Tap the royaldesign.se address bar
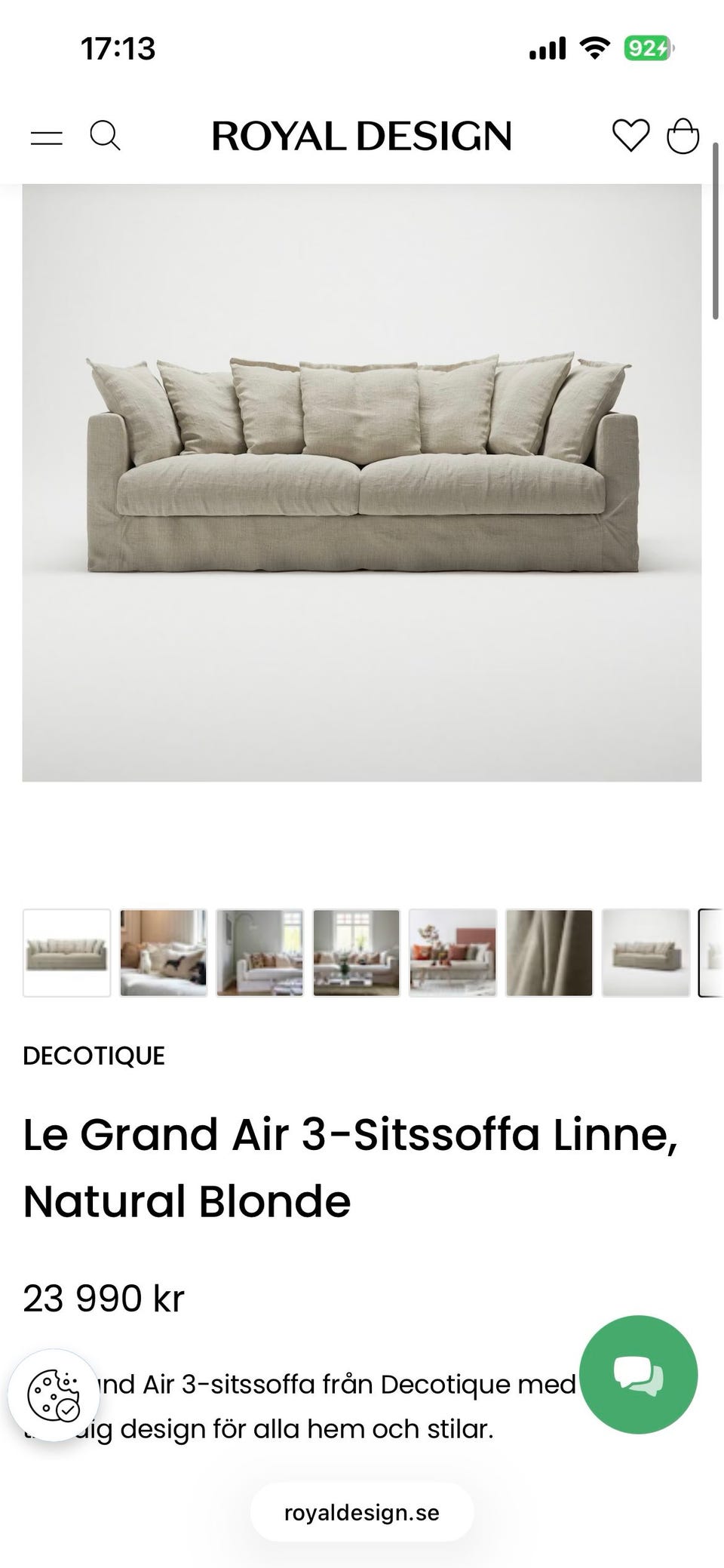The height and width of the screenshot is (1568, 724). coord(362,1513)
